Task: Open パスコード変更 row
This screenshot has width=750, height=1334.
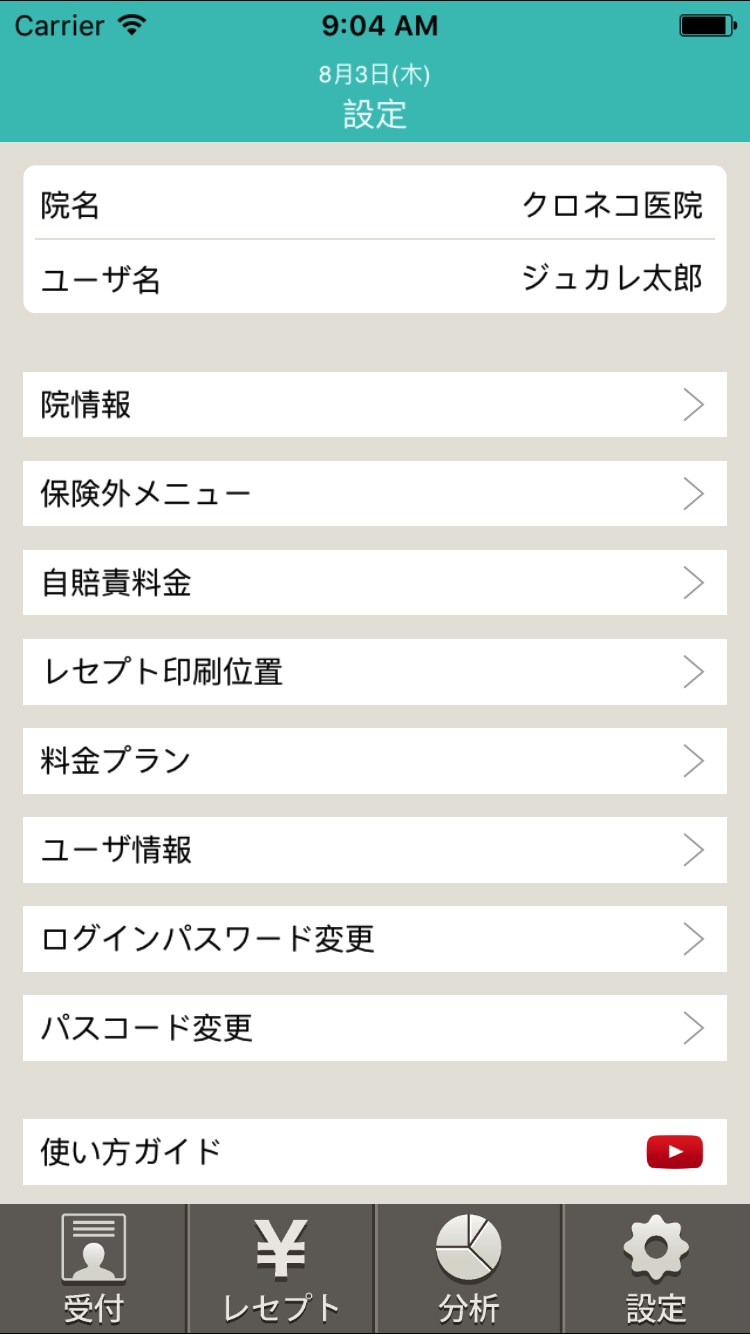Action: [x=374, y=1028]
